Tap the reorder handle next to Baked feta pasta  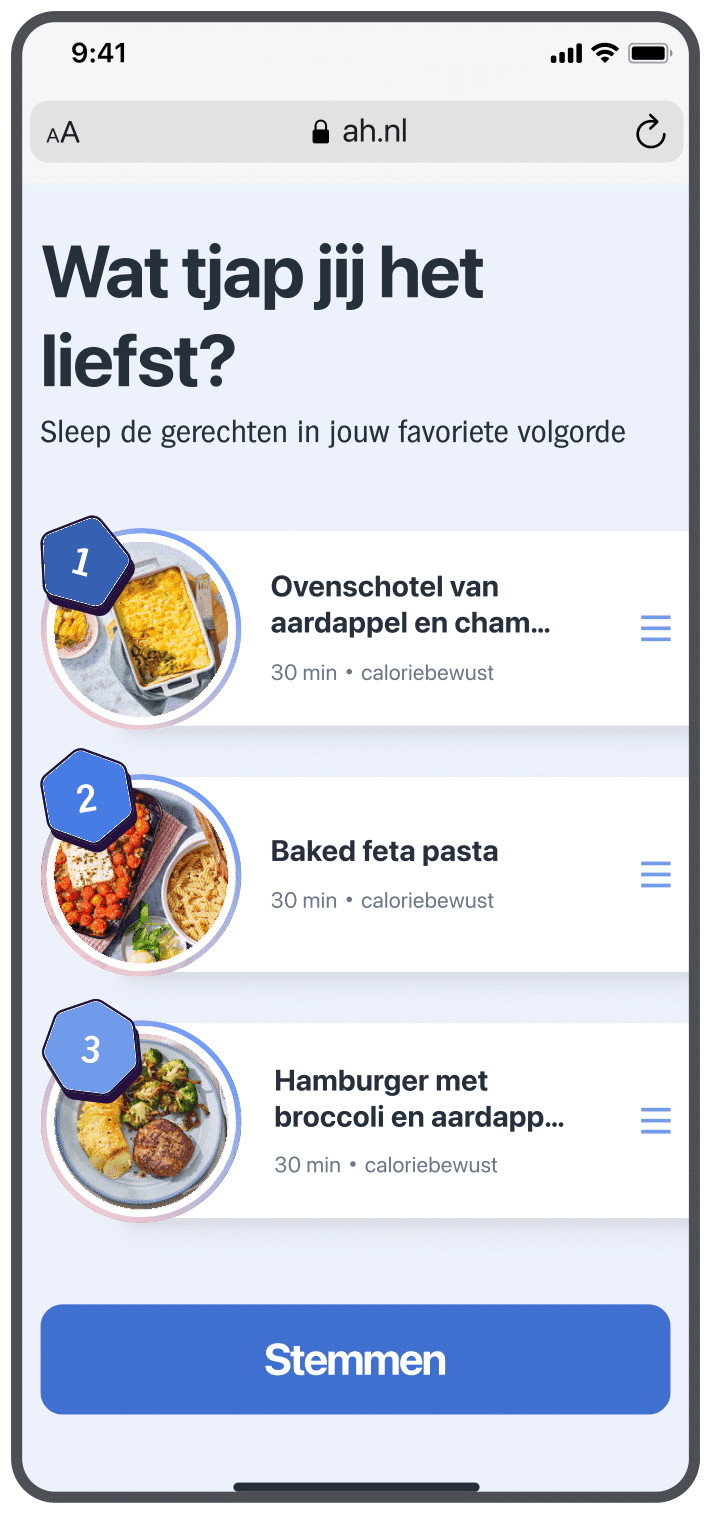pos(655,874)
